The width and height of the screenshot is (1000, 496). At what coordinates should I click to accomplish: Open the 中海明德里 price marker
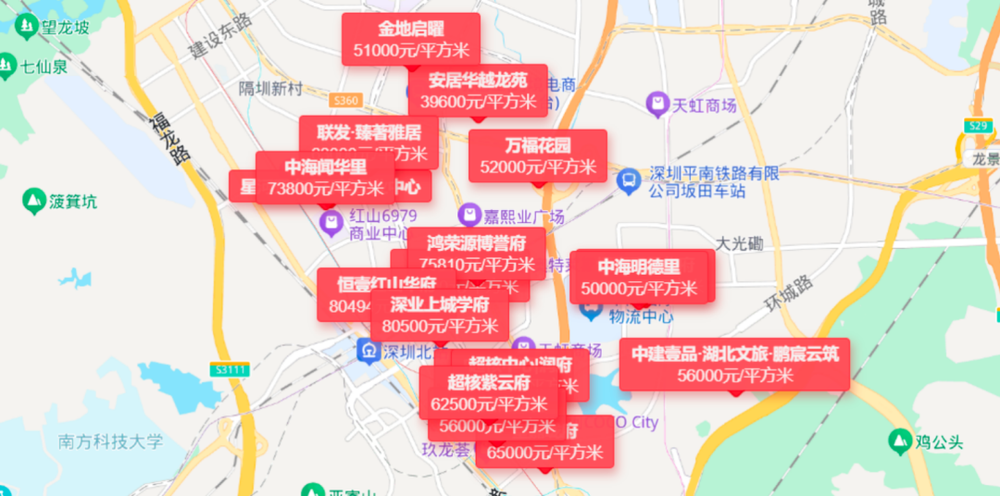639,276
